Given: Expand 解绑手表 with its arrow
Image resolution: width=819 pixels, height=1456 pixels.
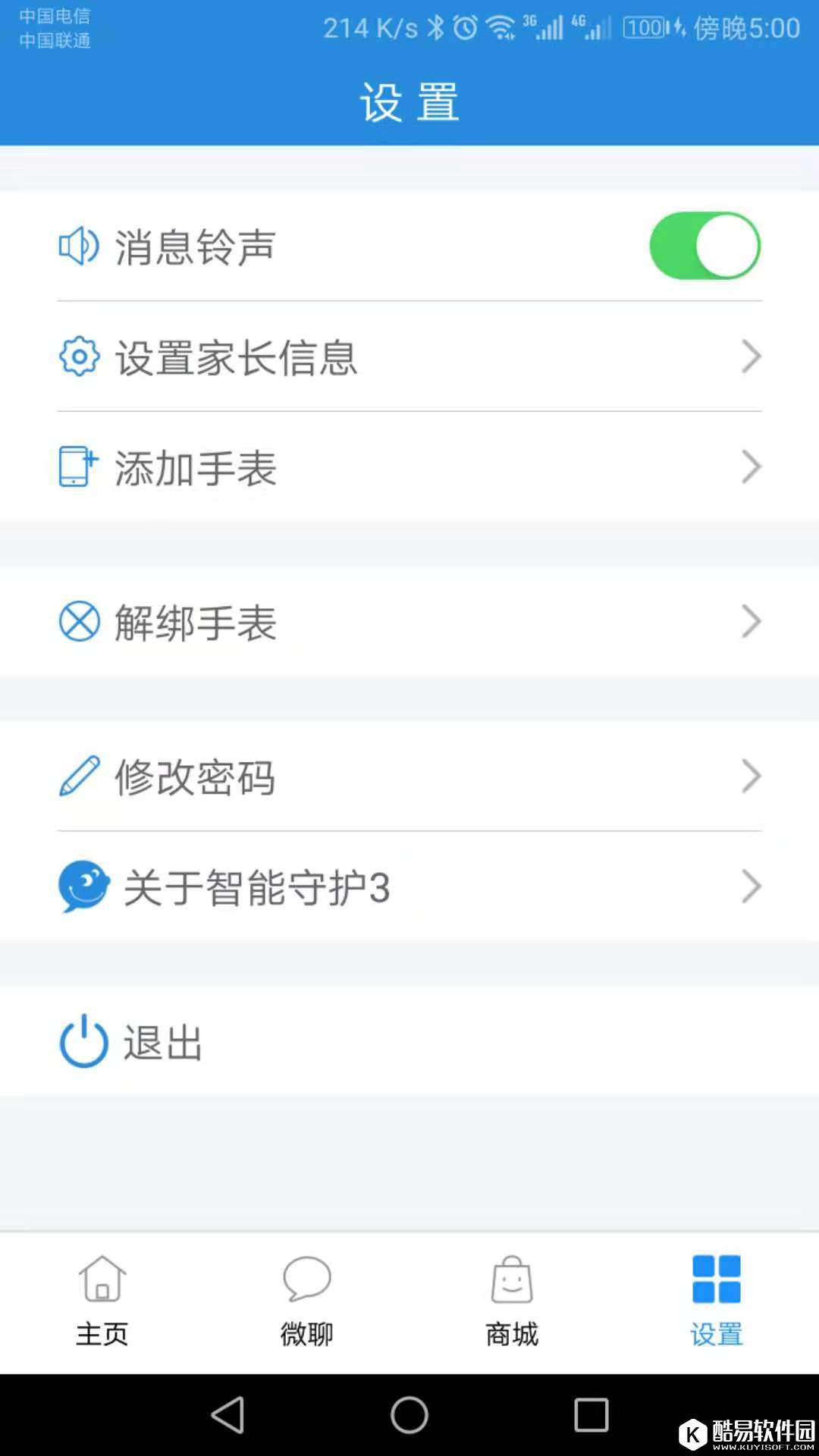Looking at the screenshot, I should pyautogui.click(x=751, y=620).
